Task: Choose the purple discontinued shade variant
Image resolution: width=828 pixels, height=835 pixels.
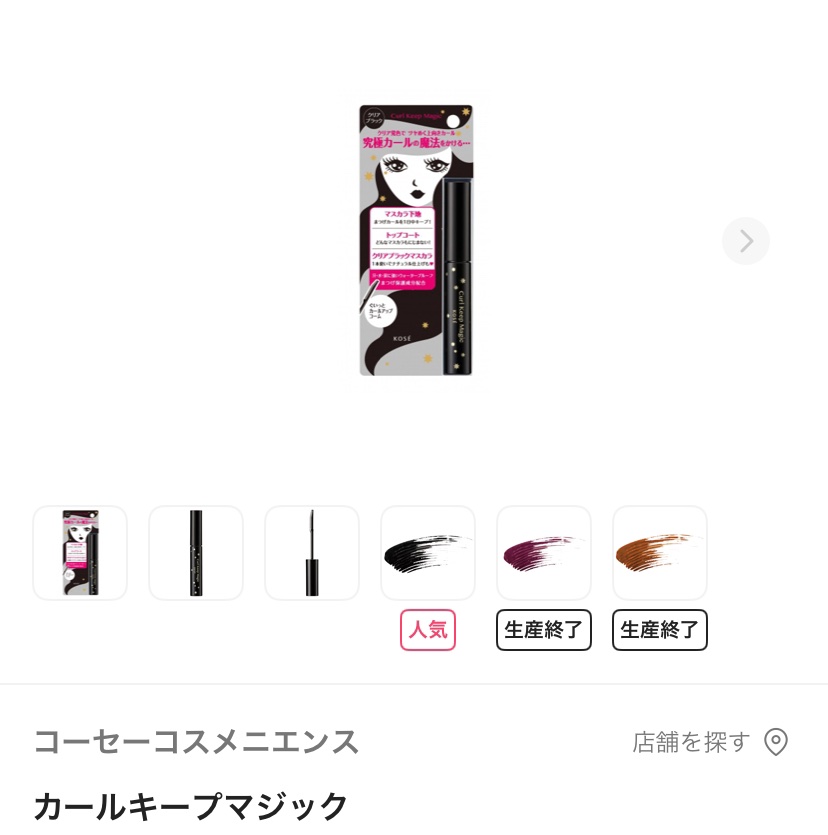Action: [544, 553]
